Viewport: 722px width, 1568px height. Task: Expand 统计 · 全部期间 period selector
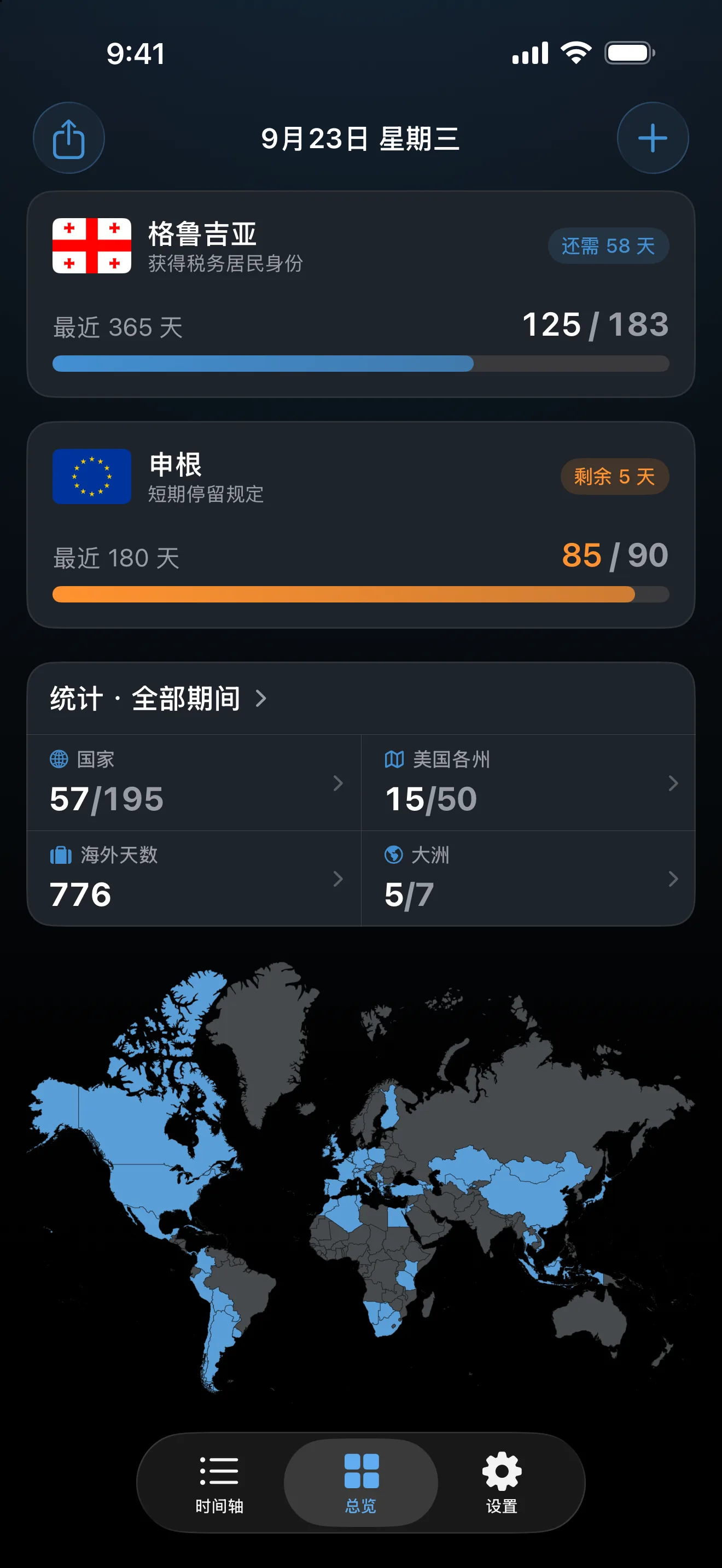[158, 698]
